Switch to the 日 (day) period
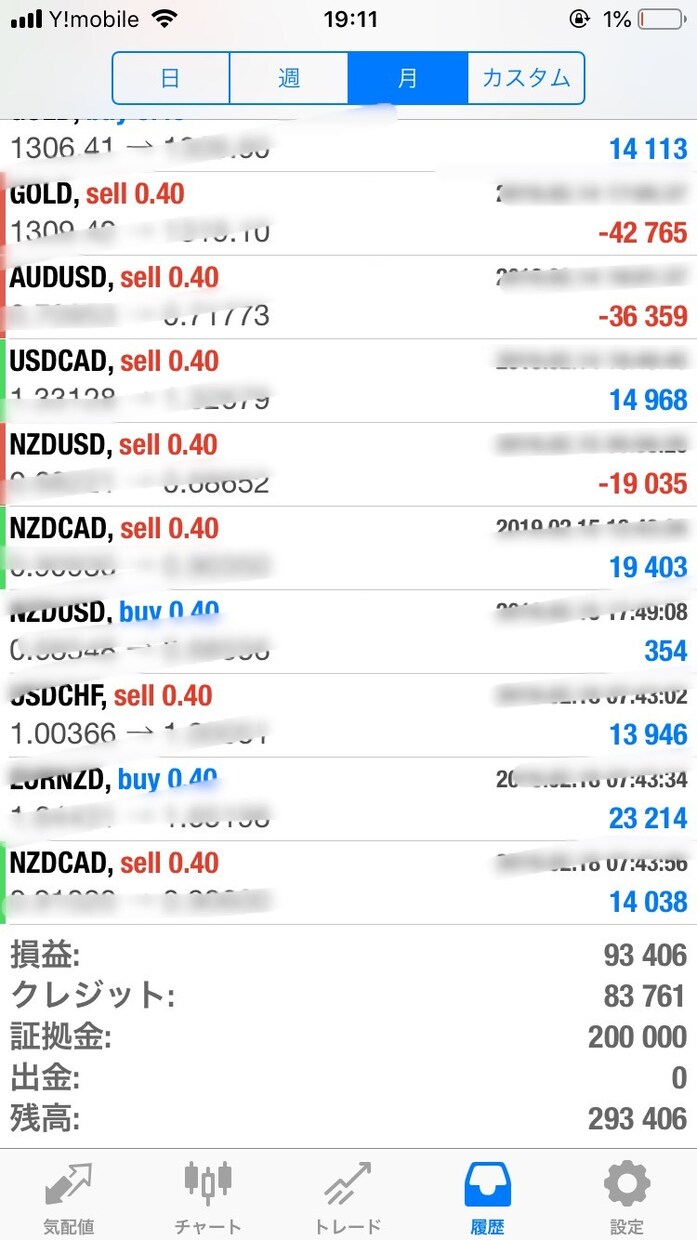The width and height of the screenshot is (697, 1240). pos(171,78)
